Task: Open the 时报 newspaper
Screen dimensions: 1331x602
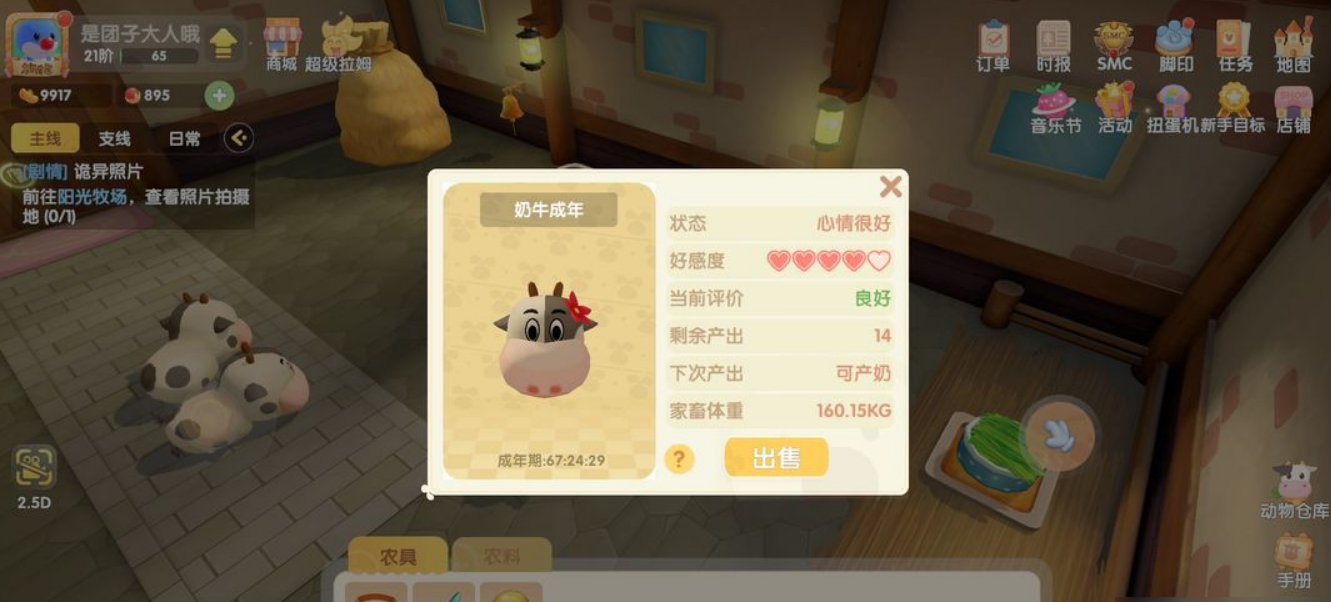Action: click(x=1053, y=46)
